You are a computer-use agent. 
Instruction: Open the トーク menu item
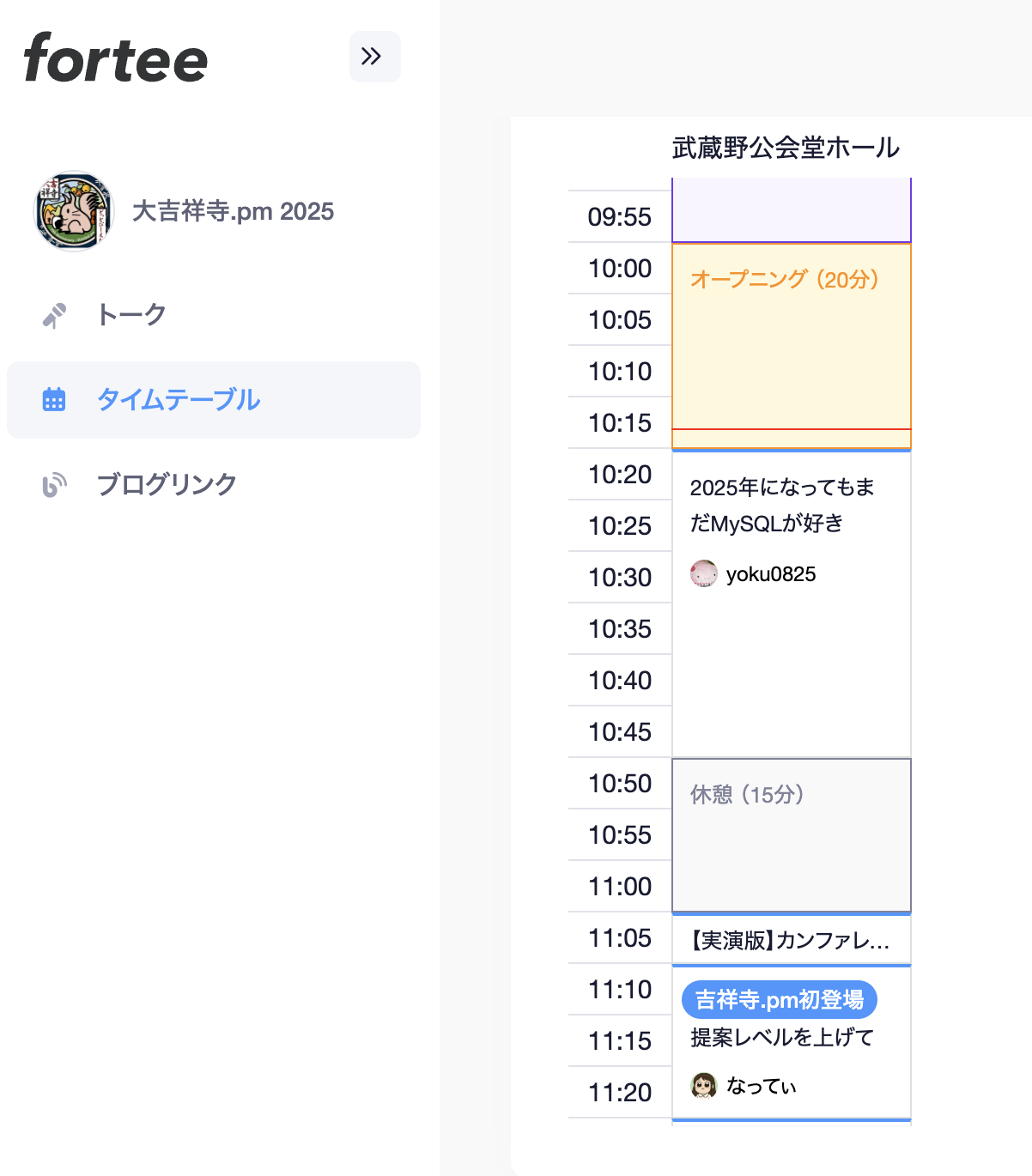click(x=131, y=315)
